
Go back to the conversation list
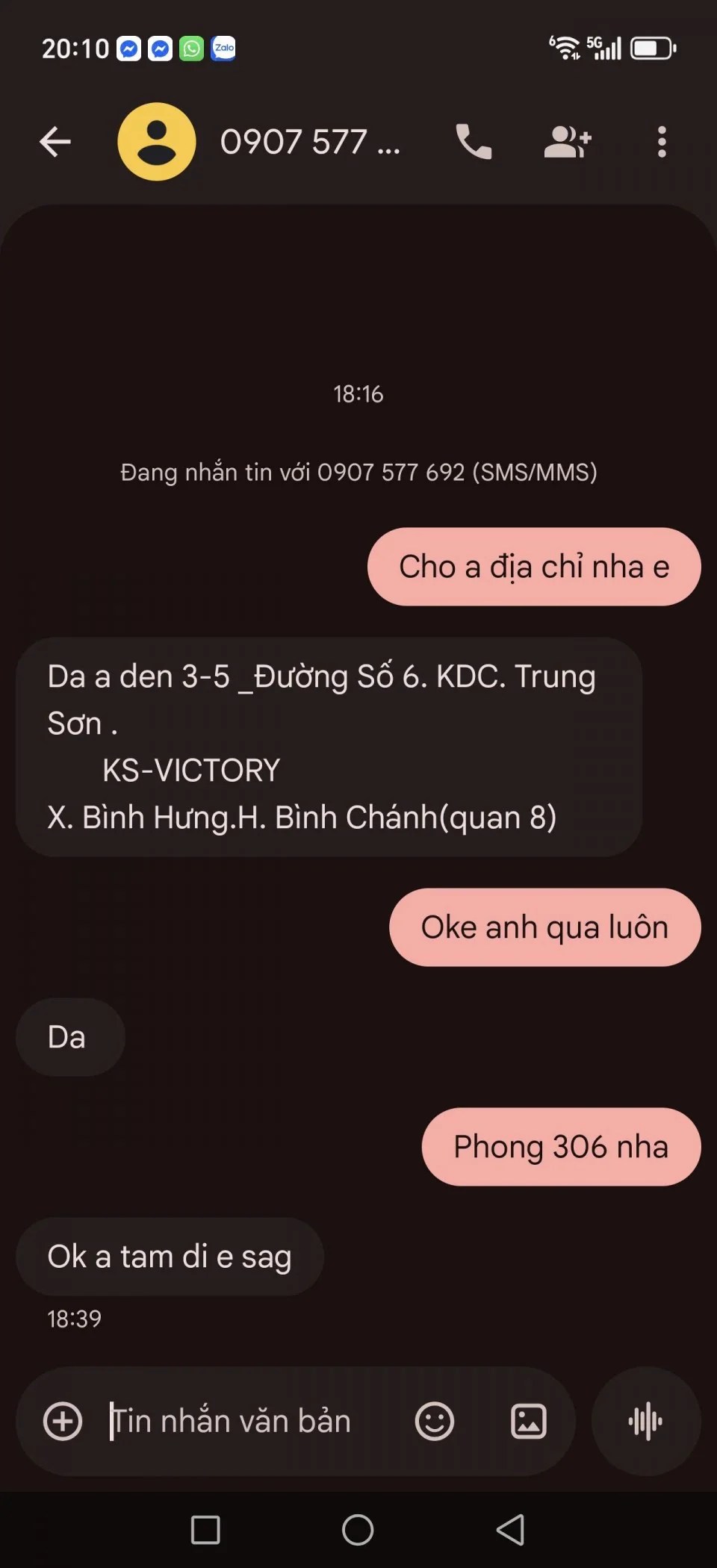(55, 142)
